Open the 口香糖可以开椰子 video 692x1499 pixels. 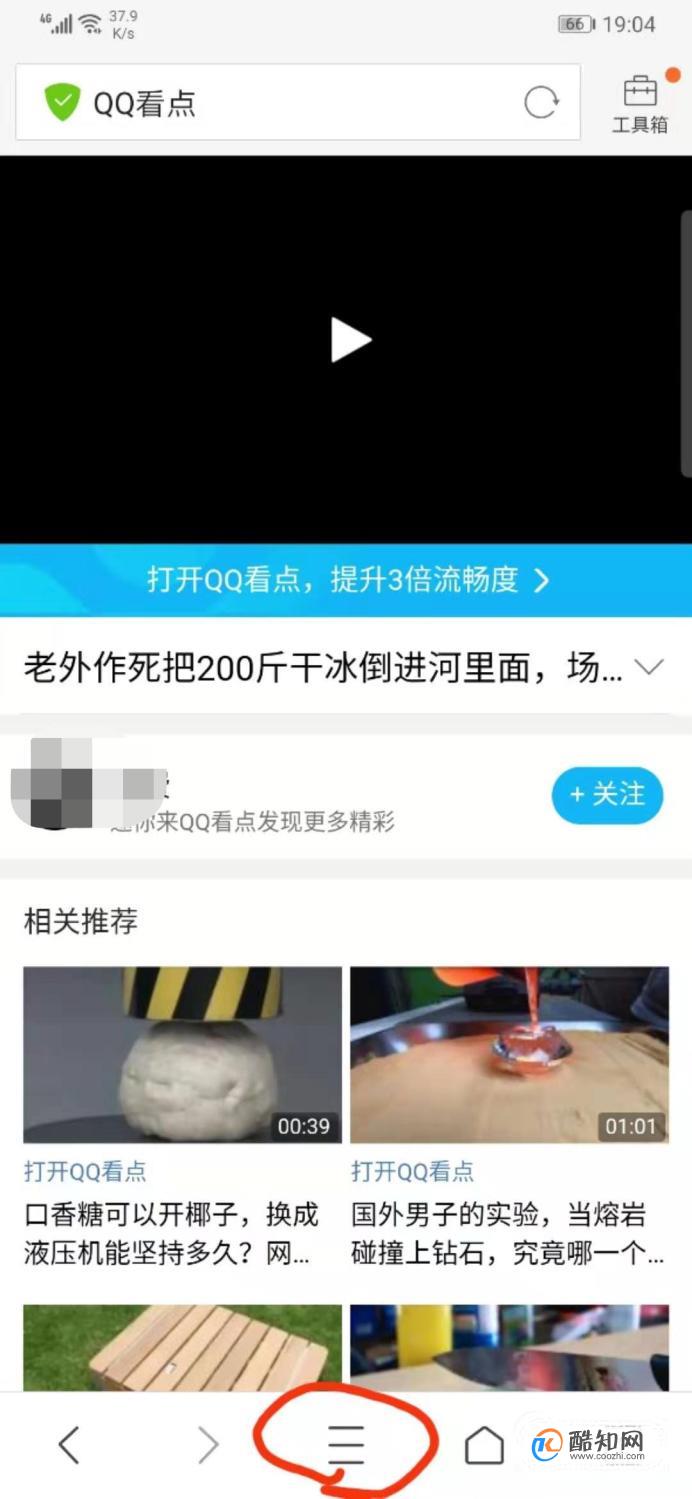click(x=182, y=1055)
